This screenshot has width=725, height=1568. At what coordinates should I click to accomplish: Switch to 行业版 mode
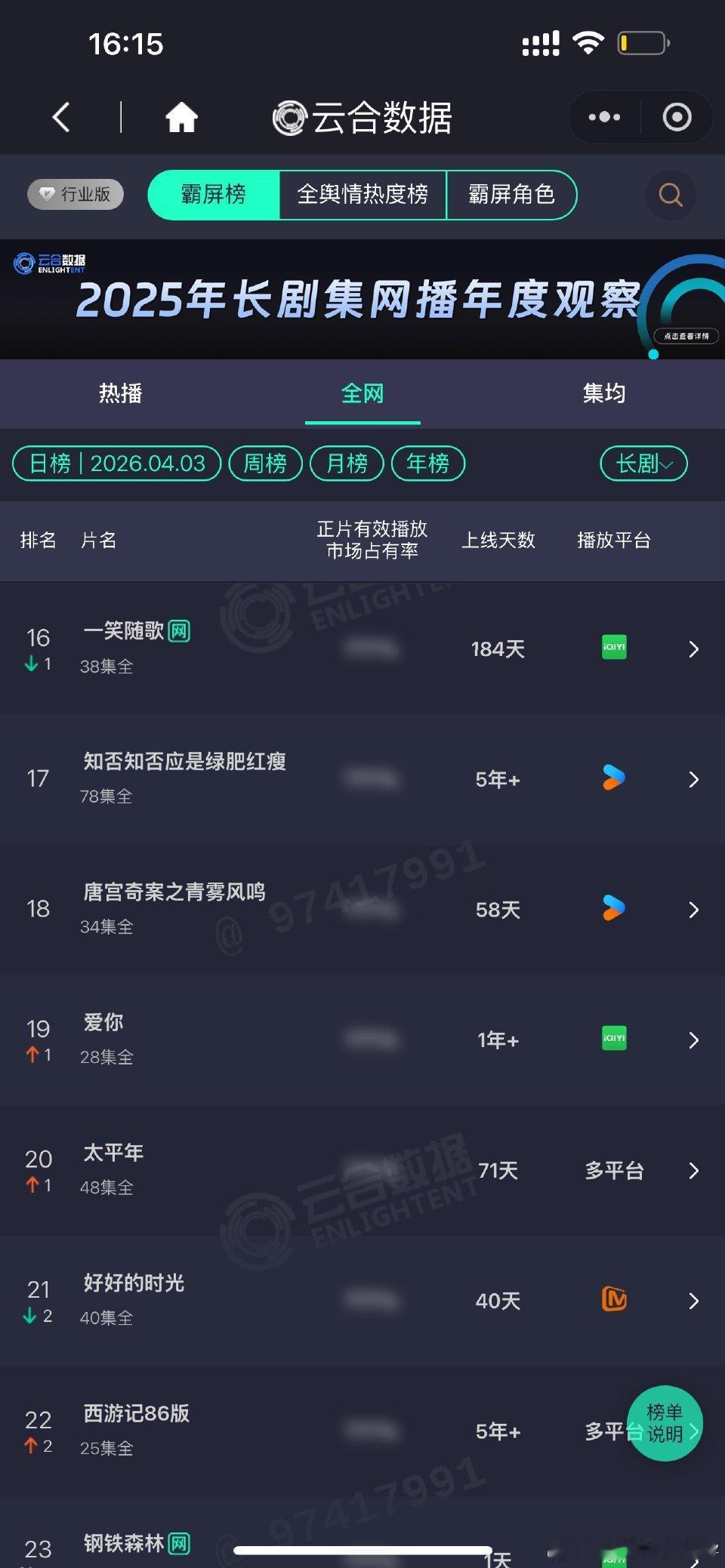pos(74,194)
